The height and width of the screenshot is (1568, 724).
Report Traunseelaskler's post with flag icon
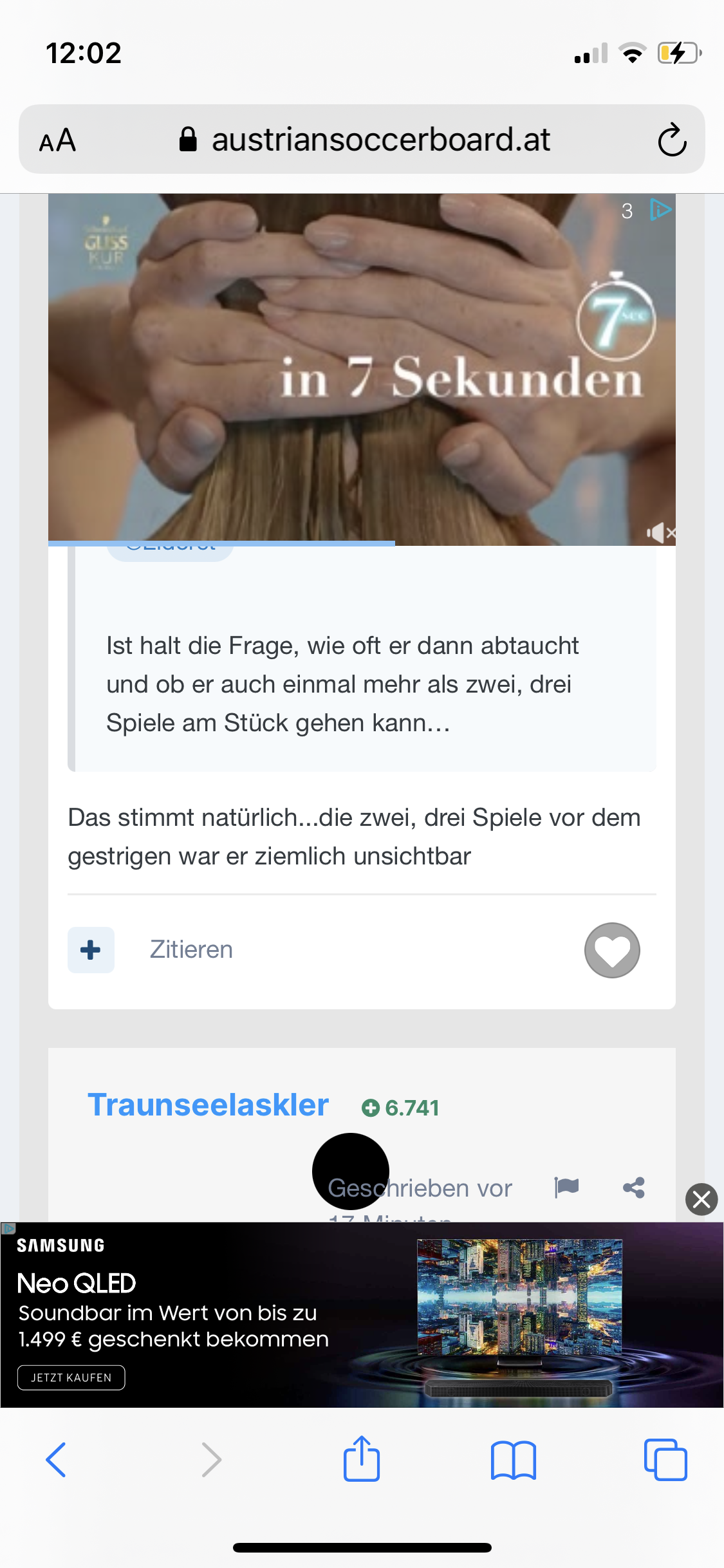point(566,1187)
